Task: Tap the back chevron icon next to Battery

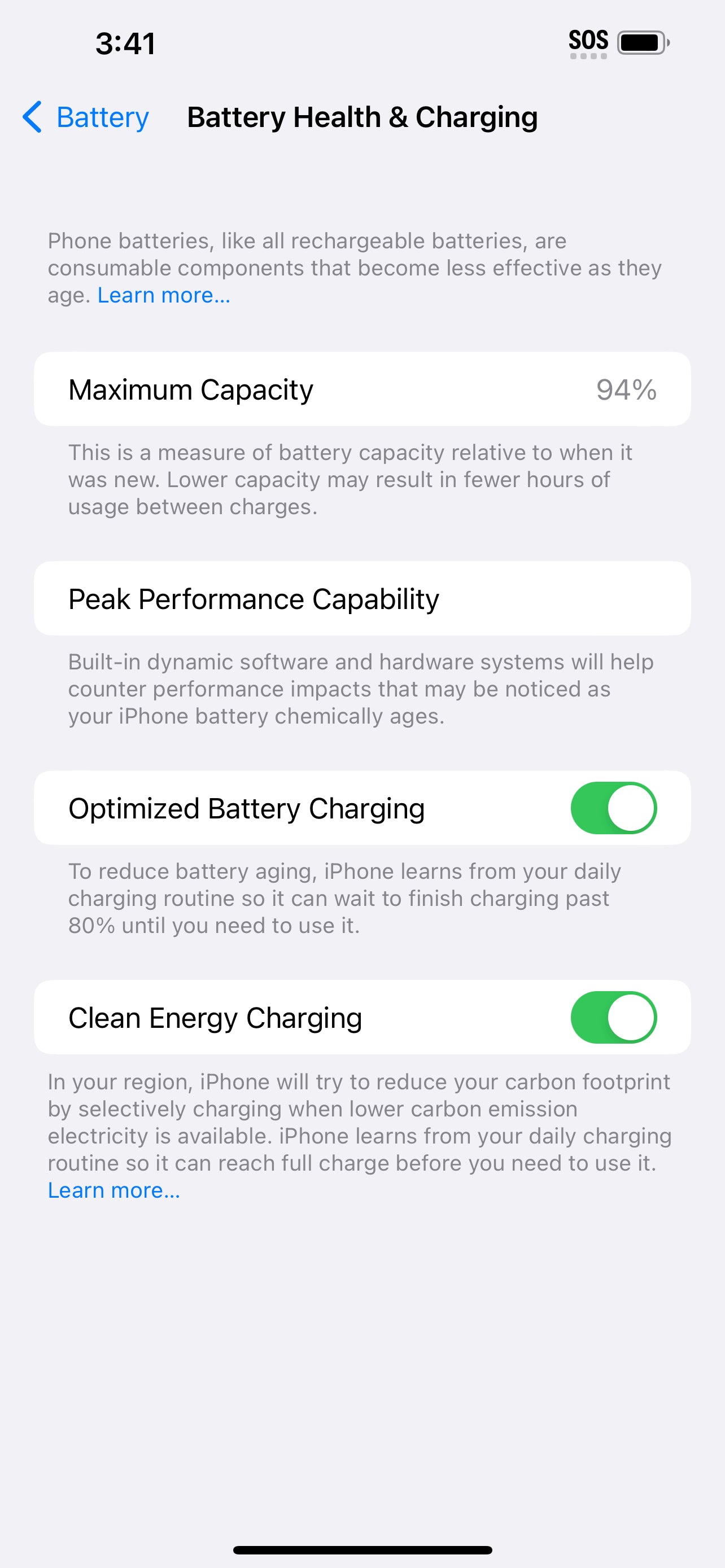Action: (x=31, y=117)
